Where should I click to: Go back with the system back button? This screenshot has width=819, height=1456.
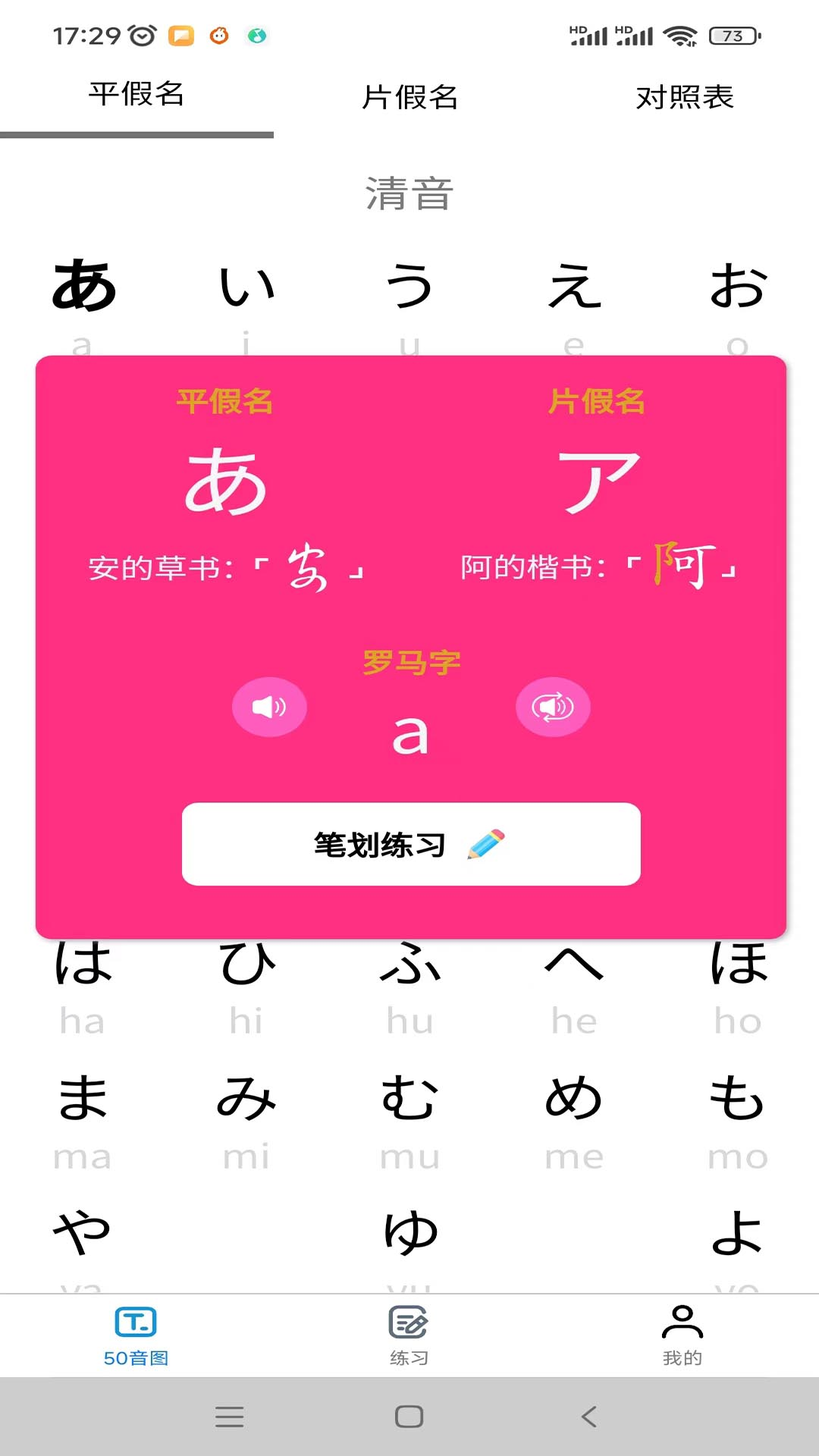tap(589, 1417)
